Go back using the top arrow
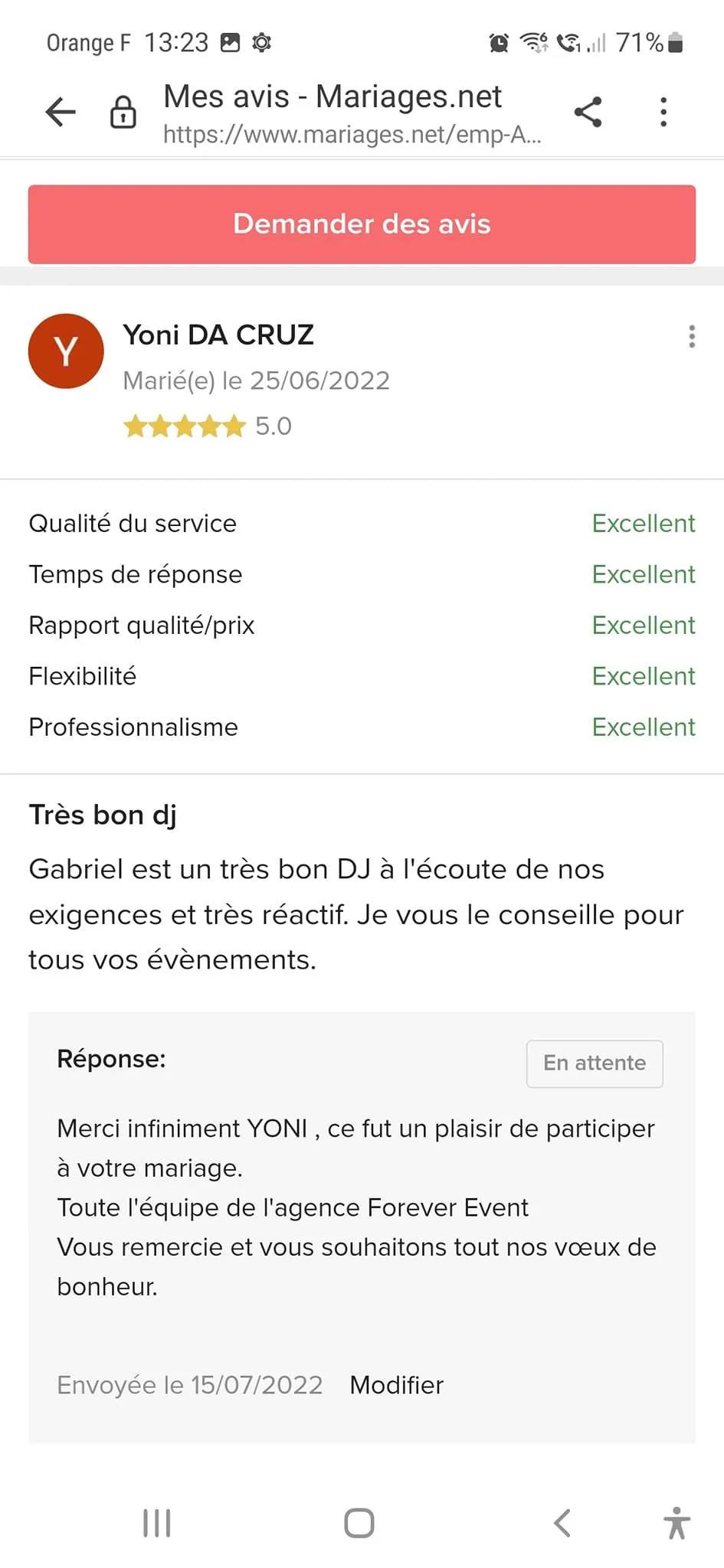This screenshot has height=1568, width=724. tap(61, 113)
